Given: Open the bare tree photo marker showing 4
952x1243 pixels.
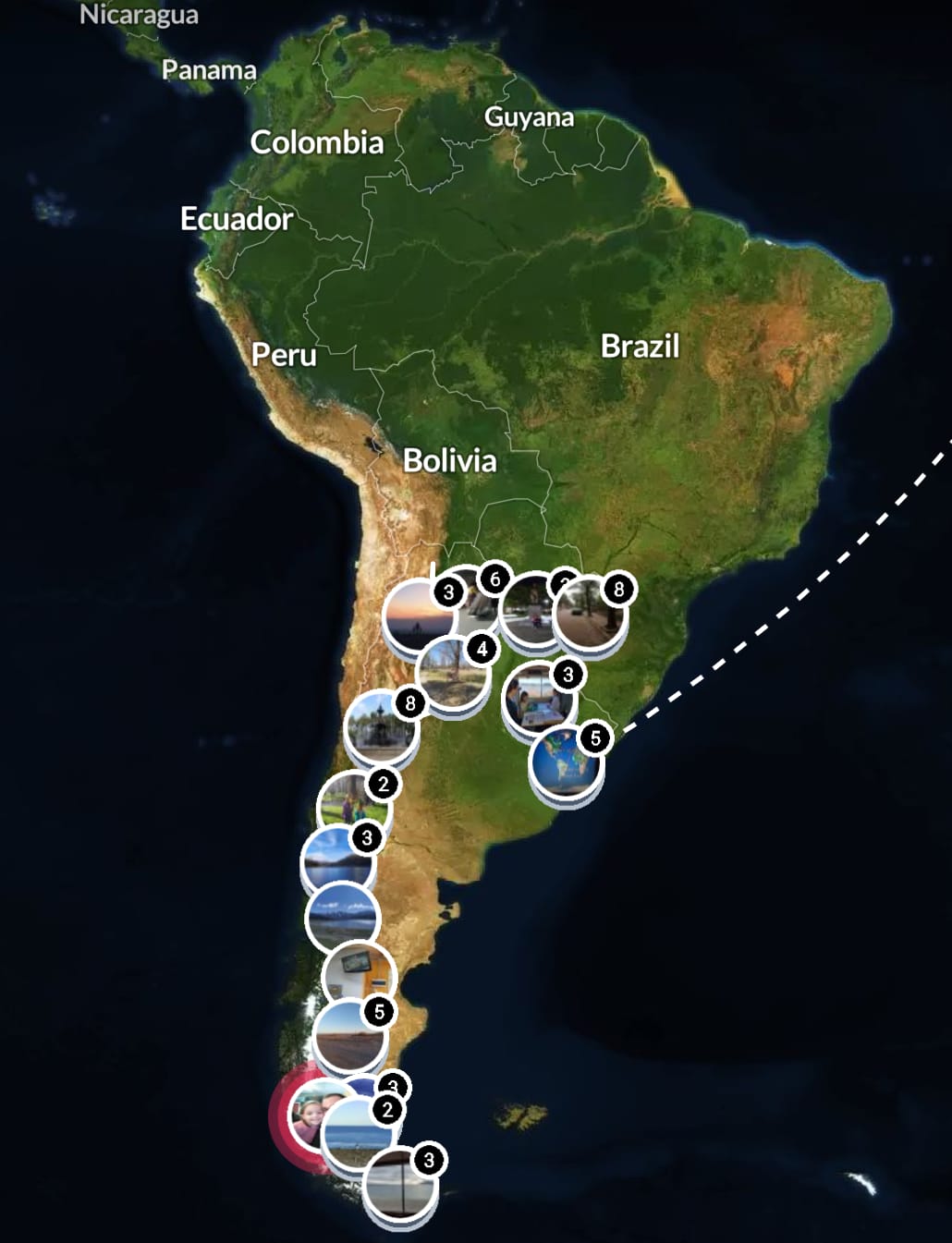Looking at the screenshot, I should pyautogui.click(x=452, y=675).
